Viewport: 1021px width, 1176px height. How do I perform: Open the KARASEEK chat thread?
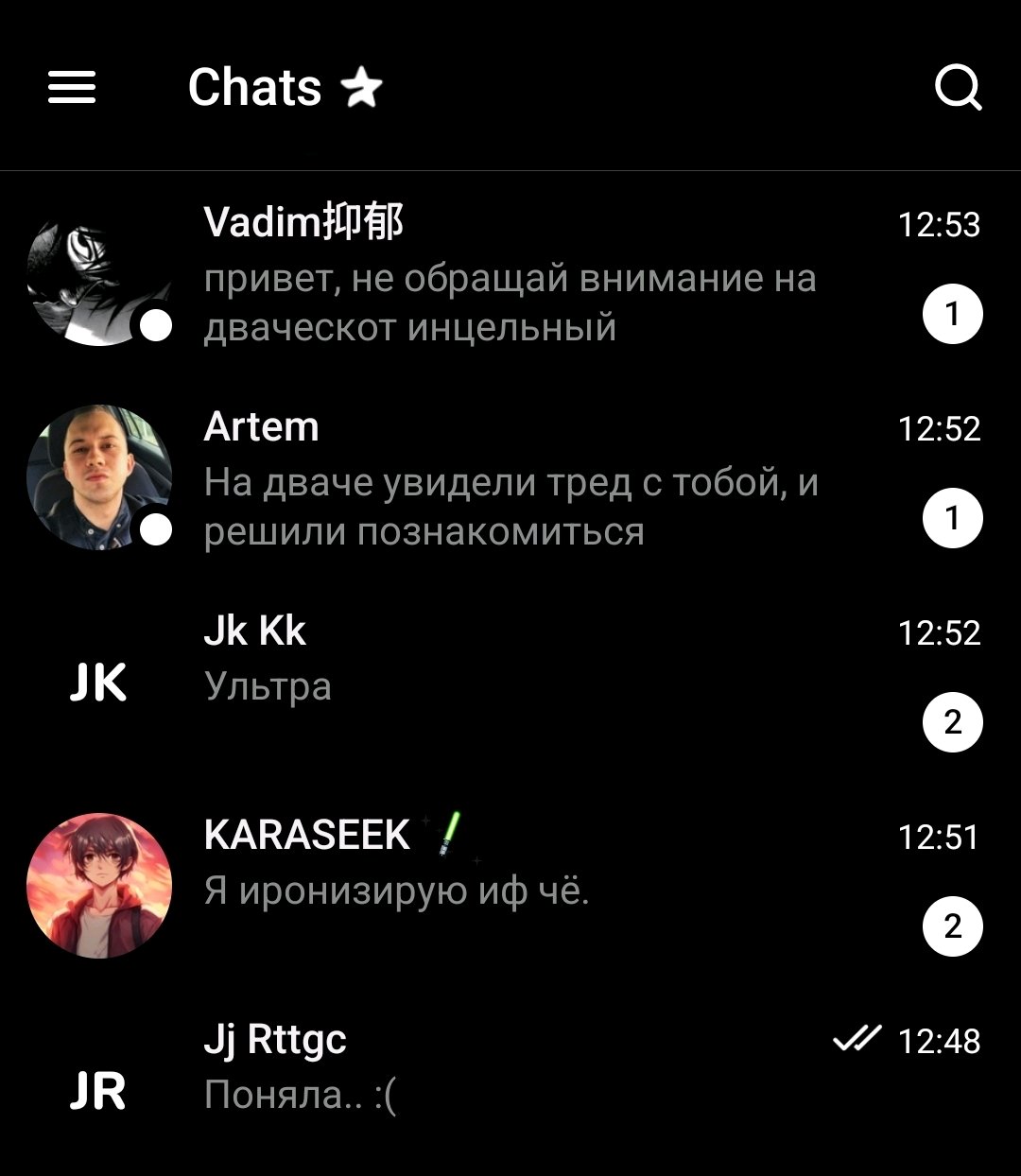[x=510, y=887]
